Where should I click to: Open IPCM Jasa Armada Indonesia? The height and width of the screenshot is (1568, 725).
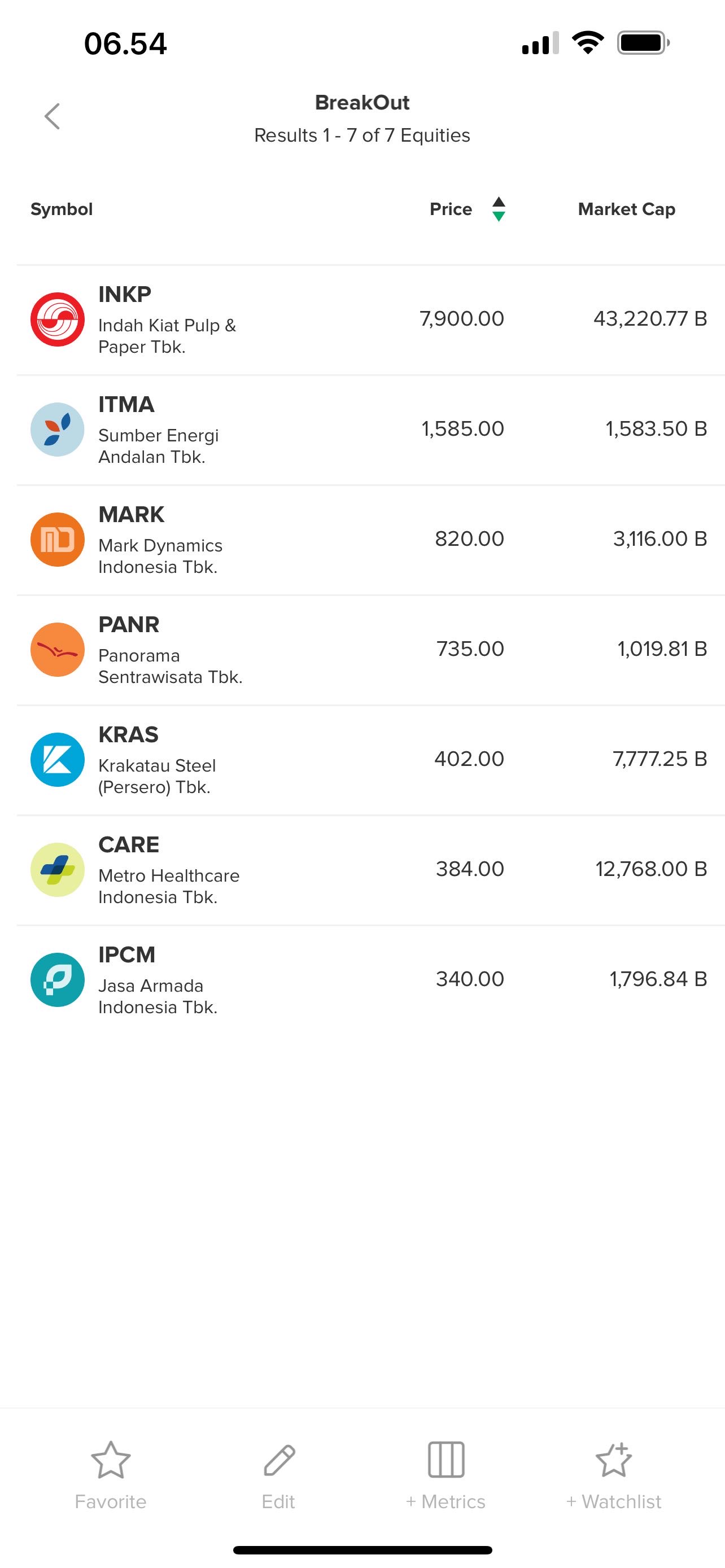tap(362, 980)
